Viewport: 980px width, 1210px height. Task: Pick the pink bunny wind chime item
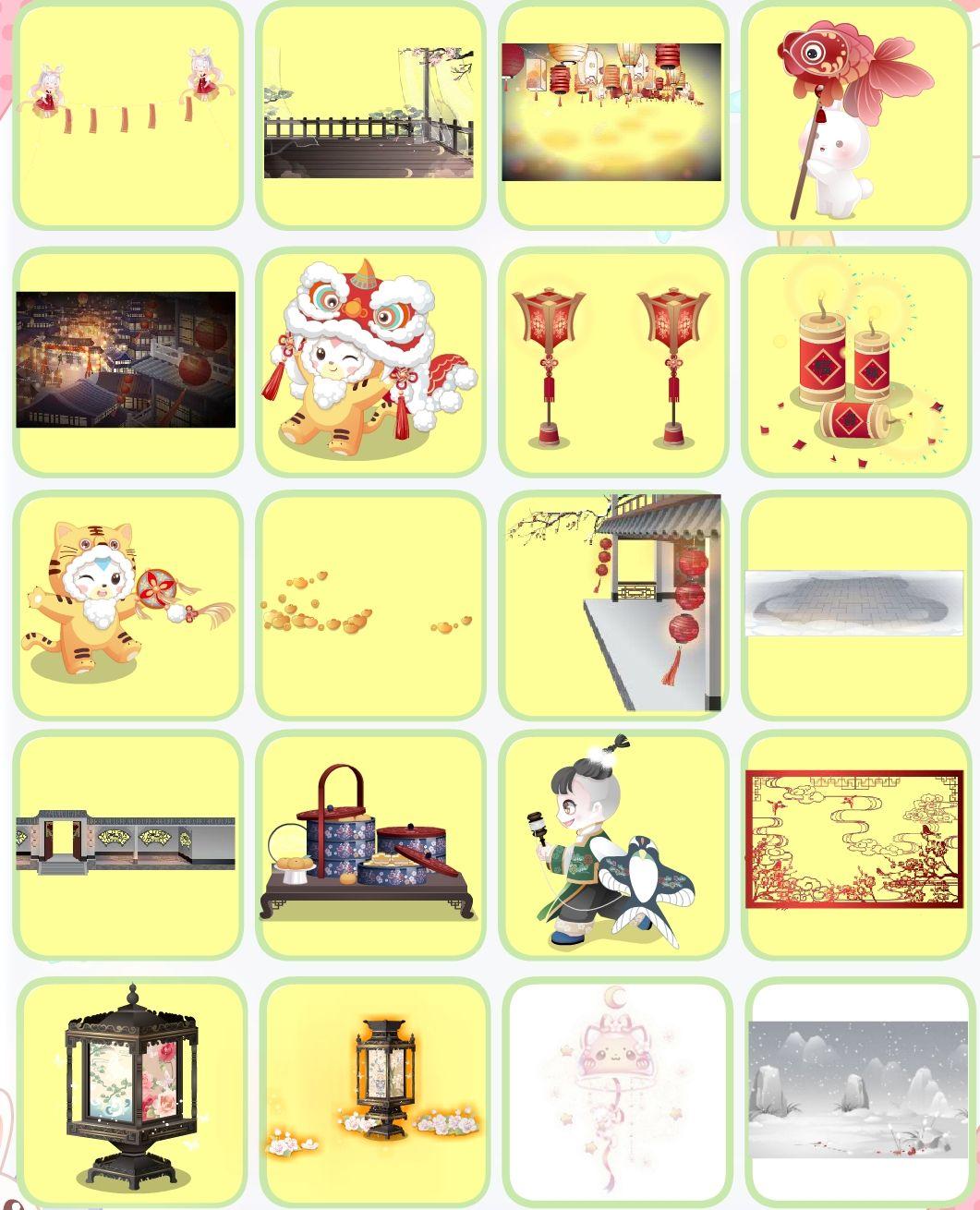[617, 1090]
